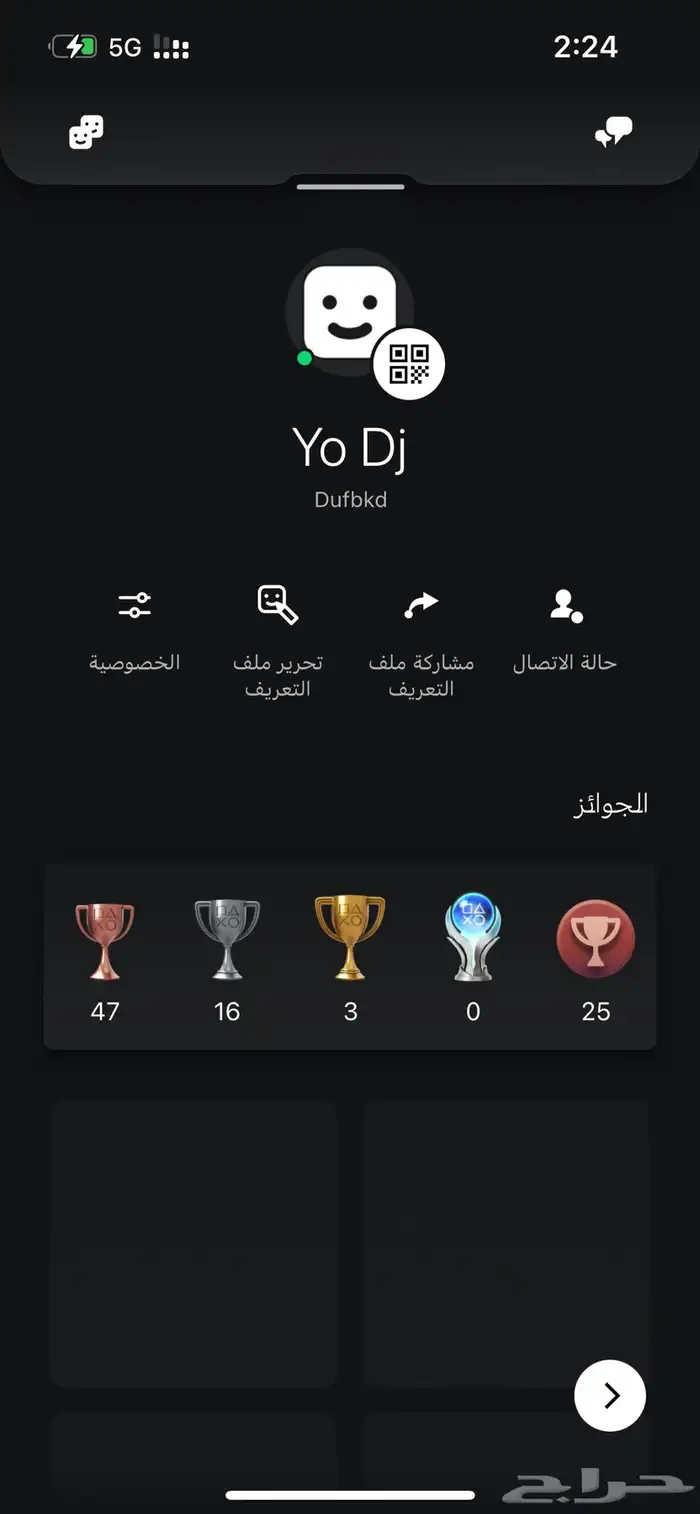Open الخصوصية privacy settings
Image resolution: width=700 pixels, height=1514 pixels.
click(135, 628)
